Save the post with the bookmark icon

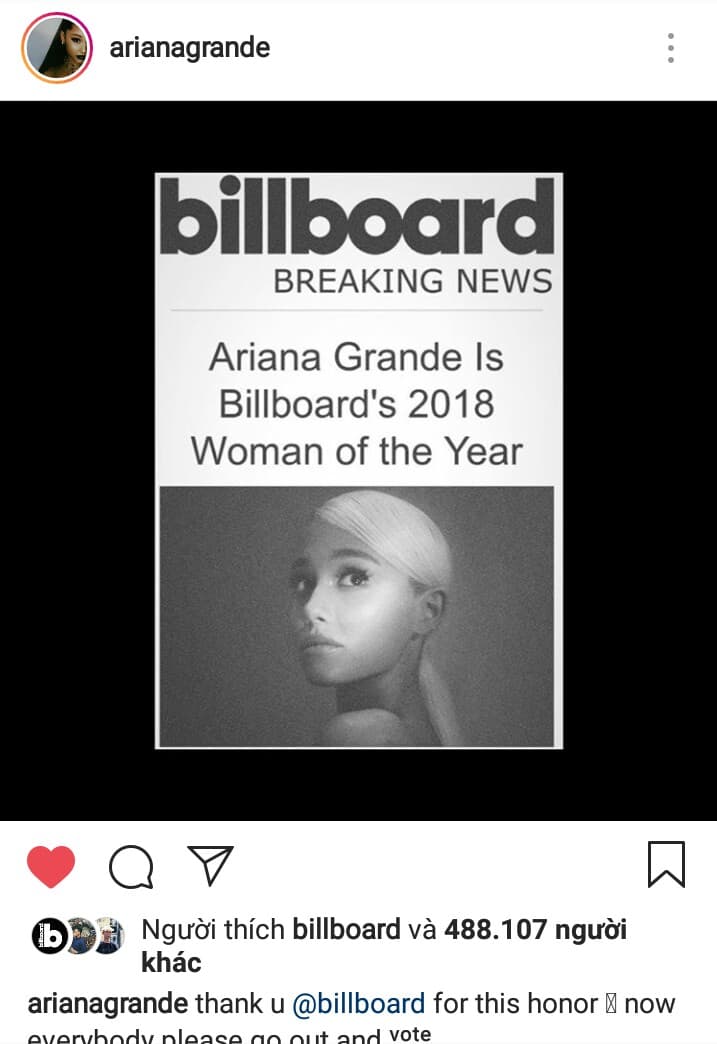click(x=666, y=864)
